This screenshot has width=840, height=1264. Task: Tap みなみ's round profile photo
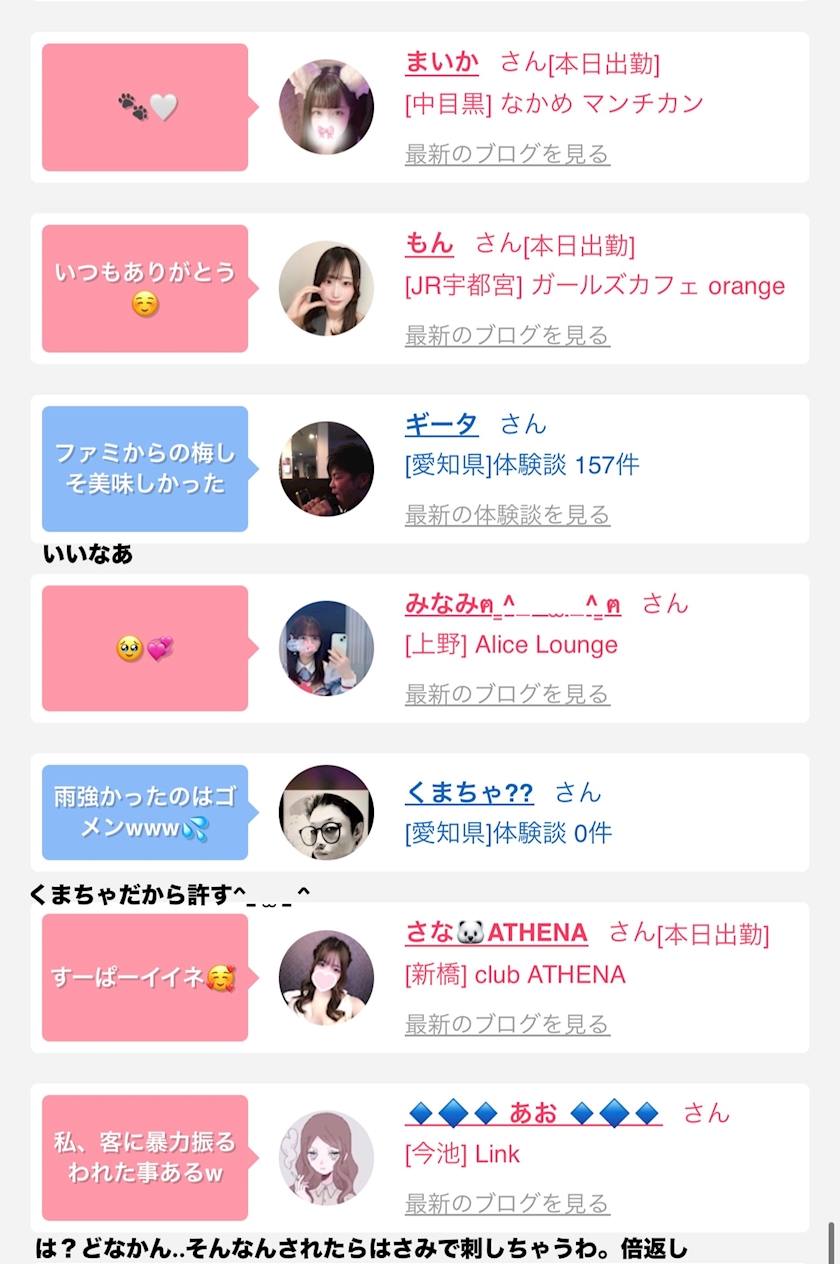[326, 648]
